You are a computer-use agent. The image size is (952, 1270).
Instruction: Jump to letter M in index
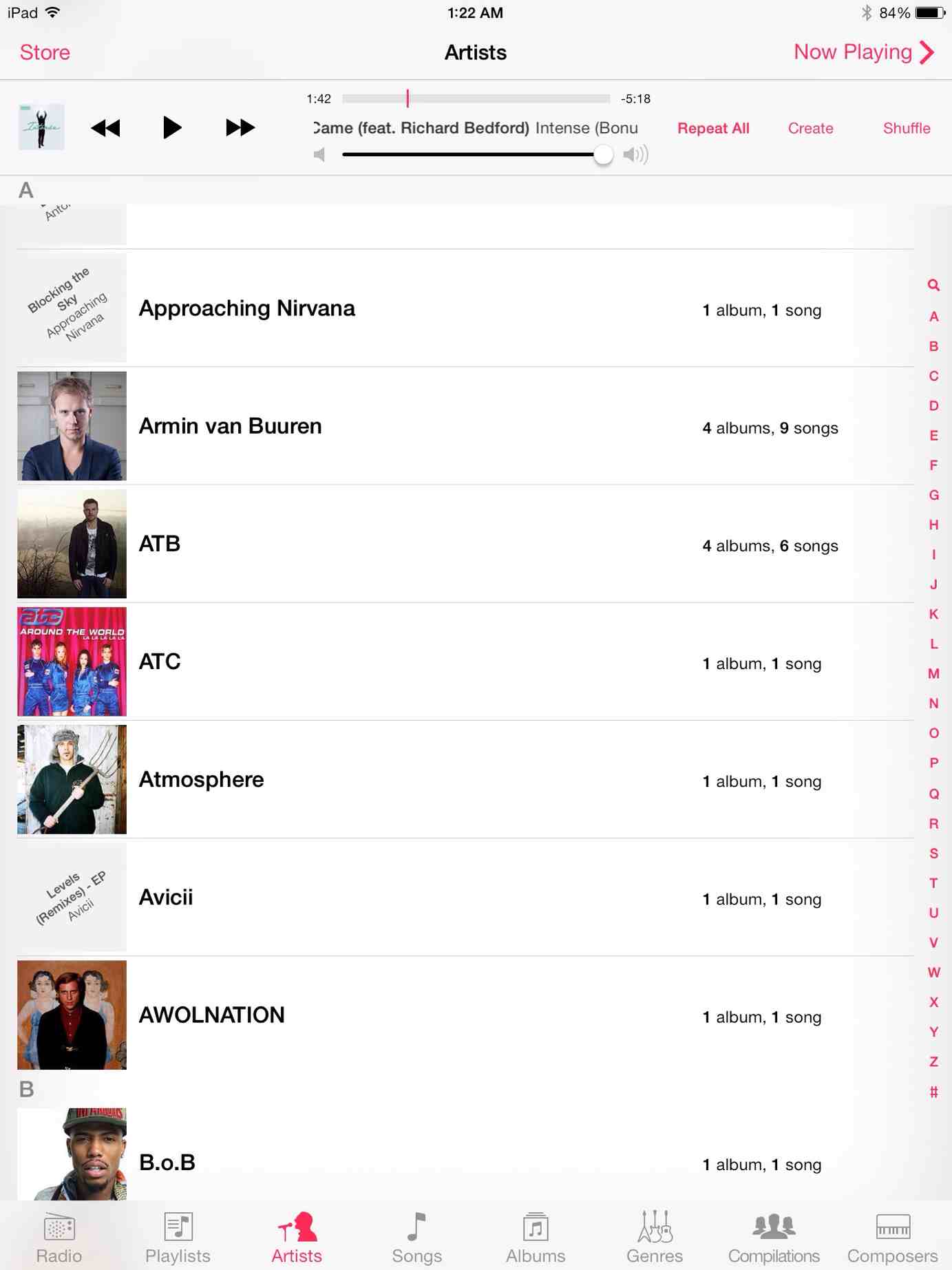pos(933,674)
